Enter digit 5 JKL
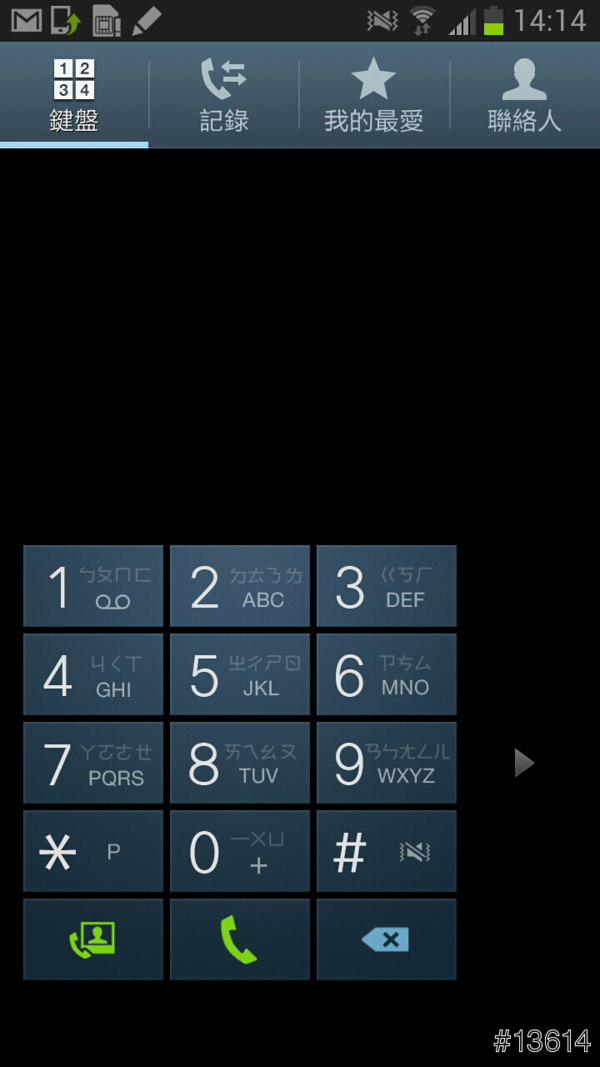Viewport: 600px width, 1067px height. point(240,675)
